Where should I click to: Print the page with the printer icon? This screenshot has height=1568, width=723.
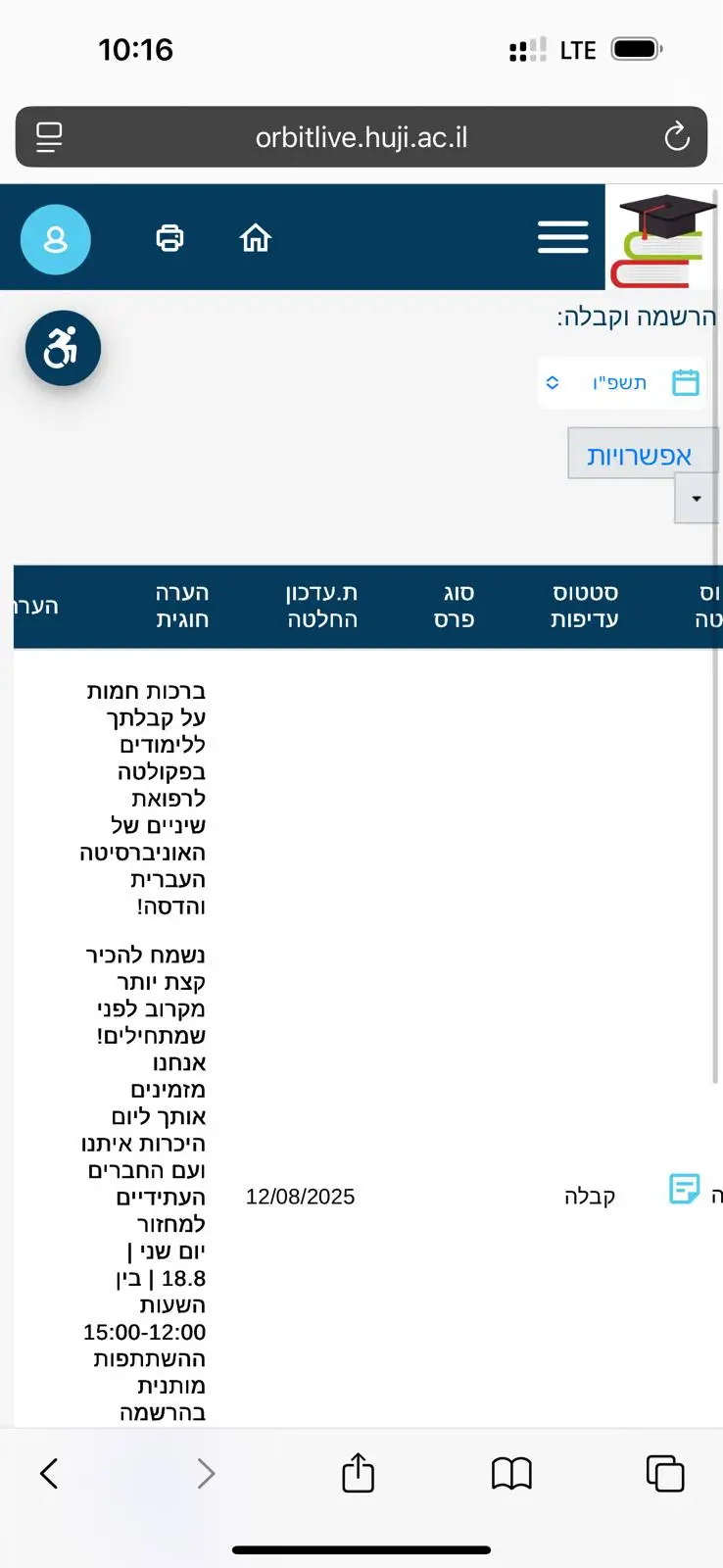click(x=169, y=238)
